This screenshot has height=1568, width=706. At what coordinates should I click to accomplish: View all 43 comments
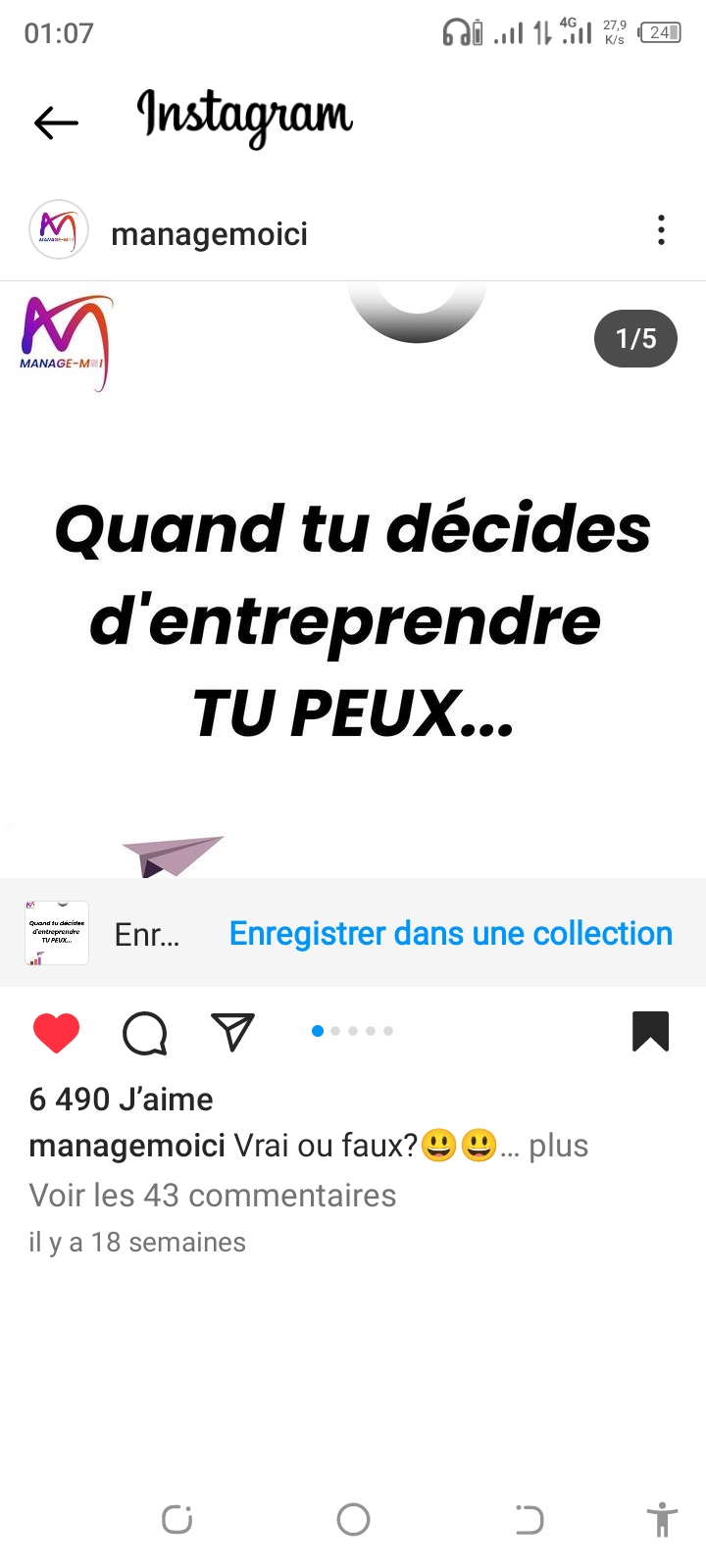pyautogui.click(x=213, y=1196)
